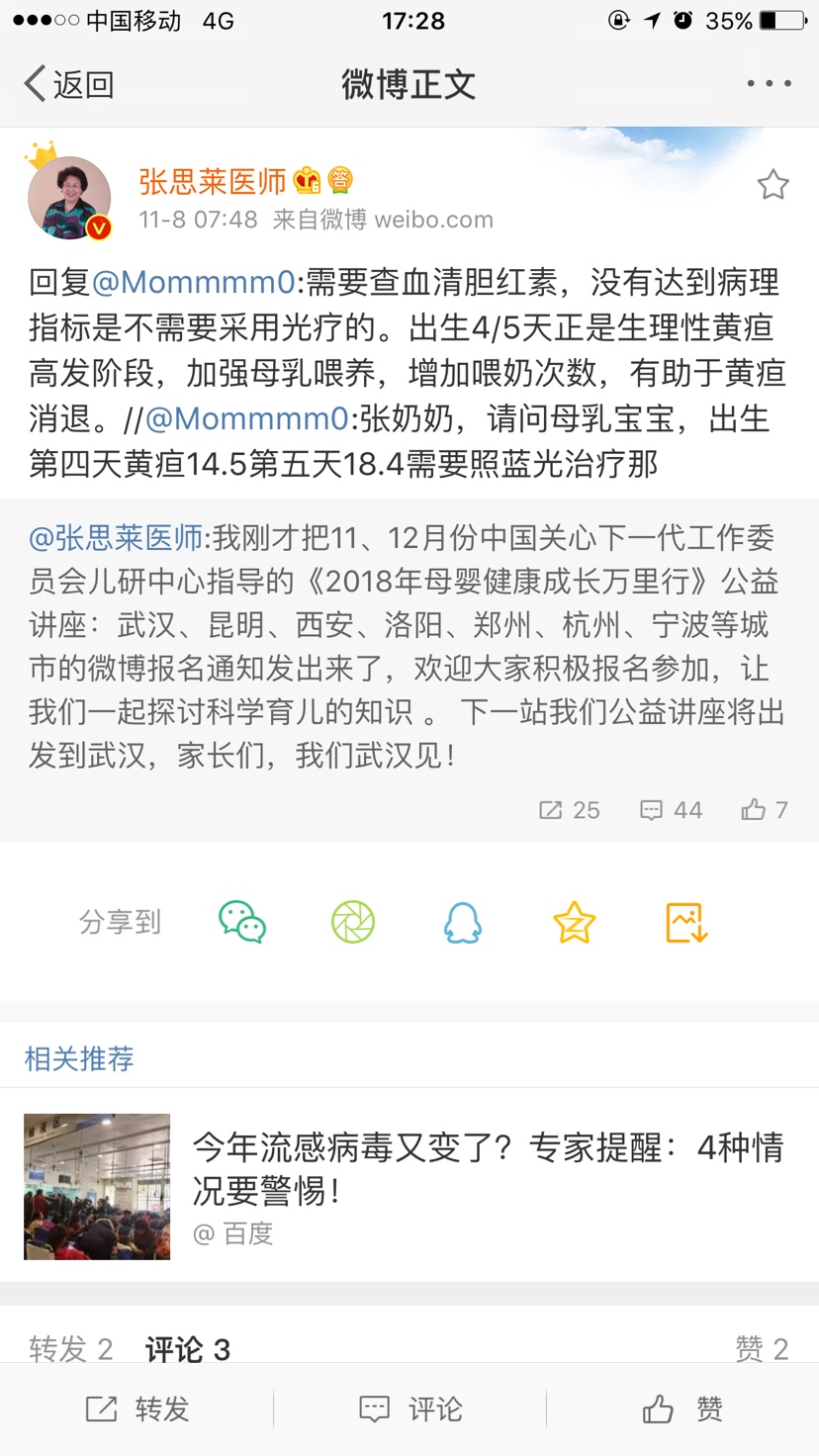Write a comment using bottom 评论 button
Image resolution: width=819 pixels, height=1456 pixels.
[409, 1409]
